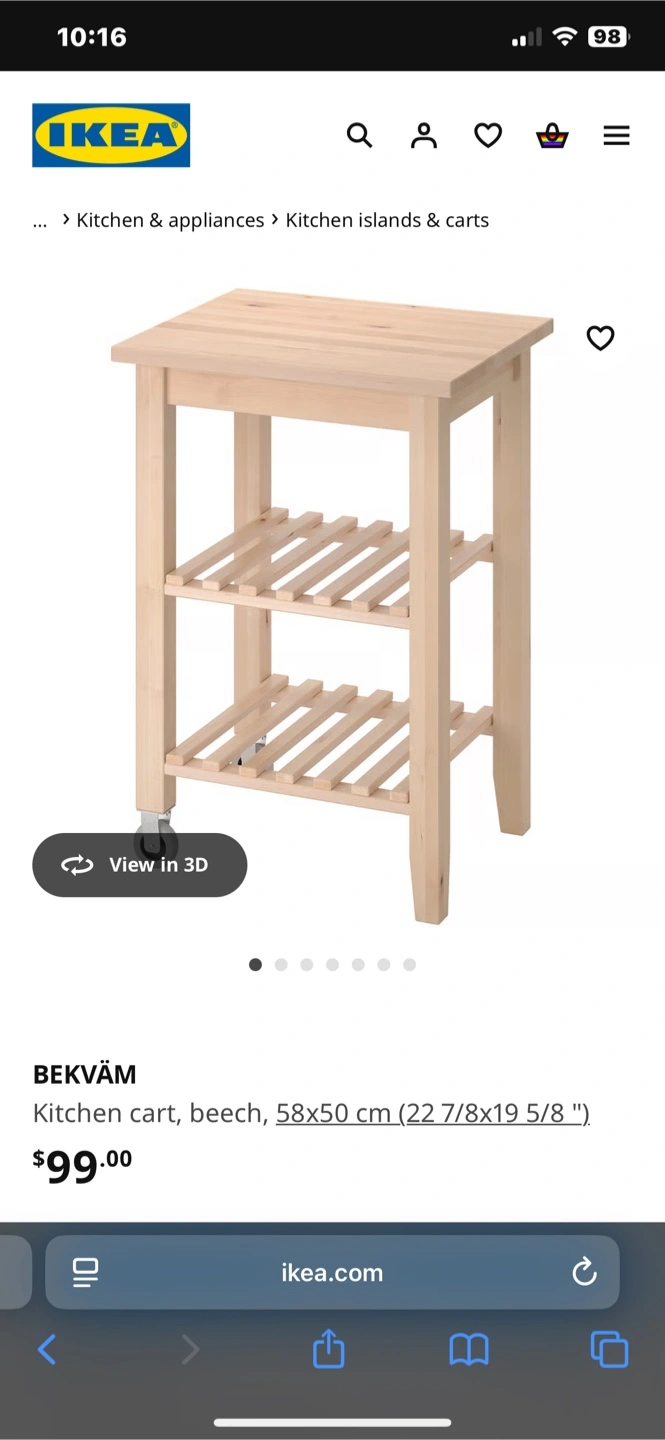Image resolution: width=665 pixels, height=1440 pixels.
Task: Go back in Safari
Action: [x=47, y=1350]
